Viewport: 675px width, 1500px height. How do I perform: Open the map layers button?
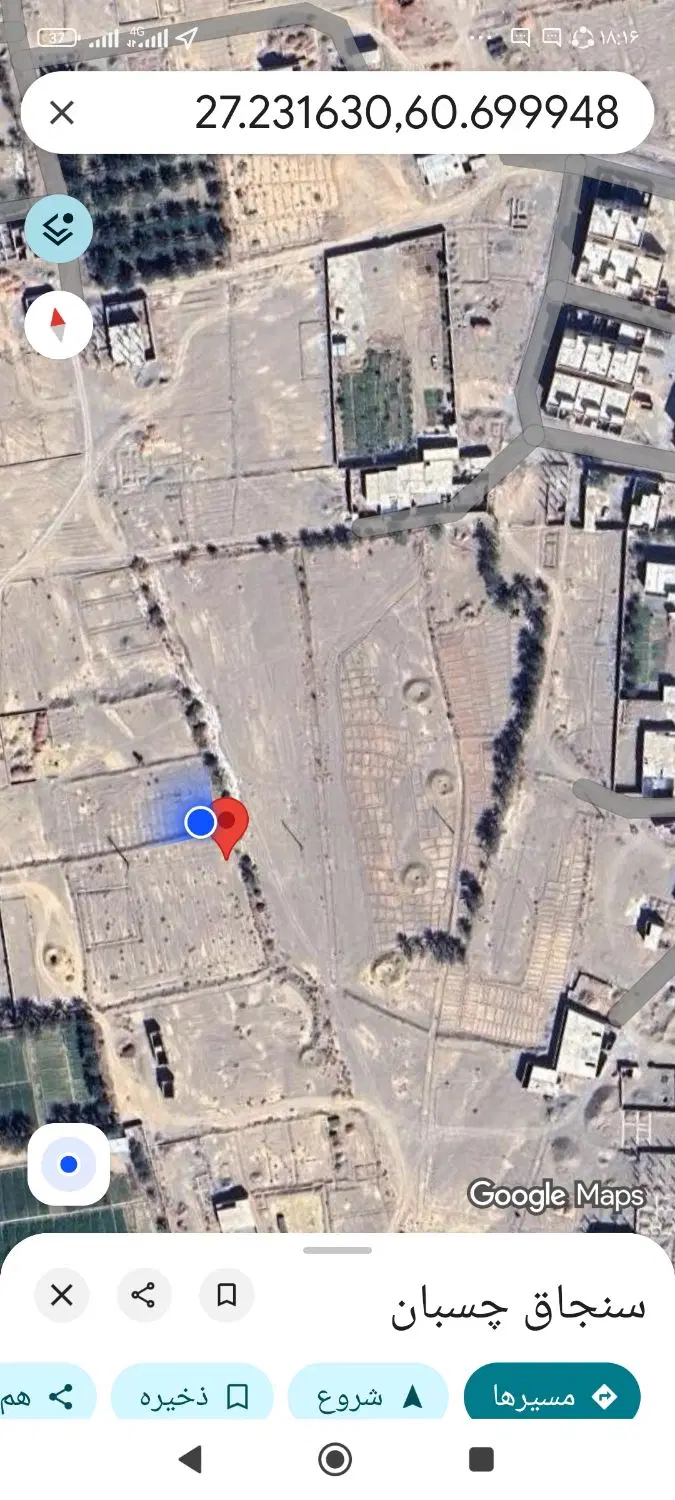tap(59, 229)
